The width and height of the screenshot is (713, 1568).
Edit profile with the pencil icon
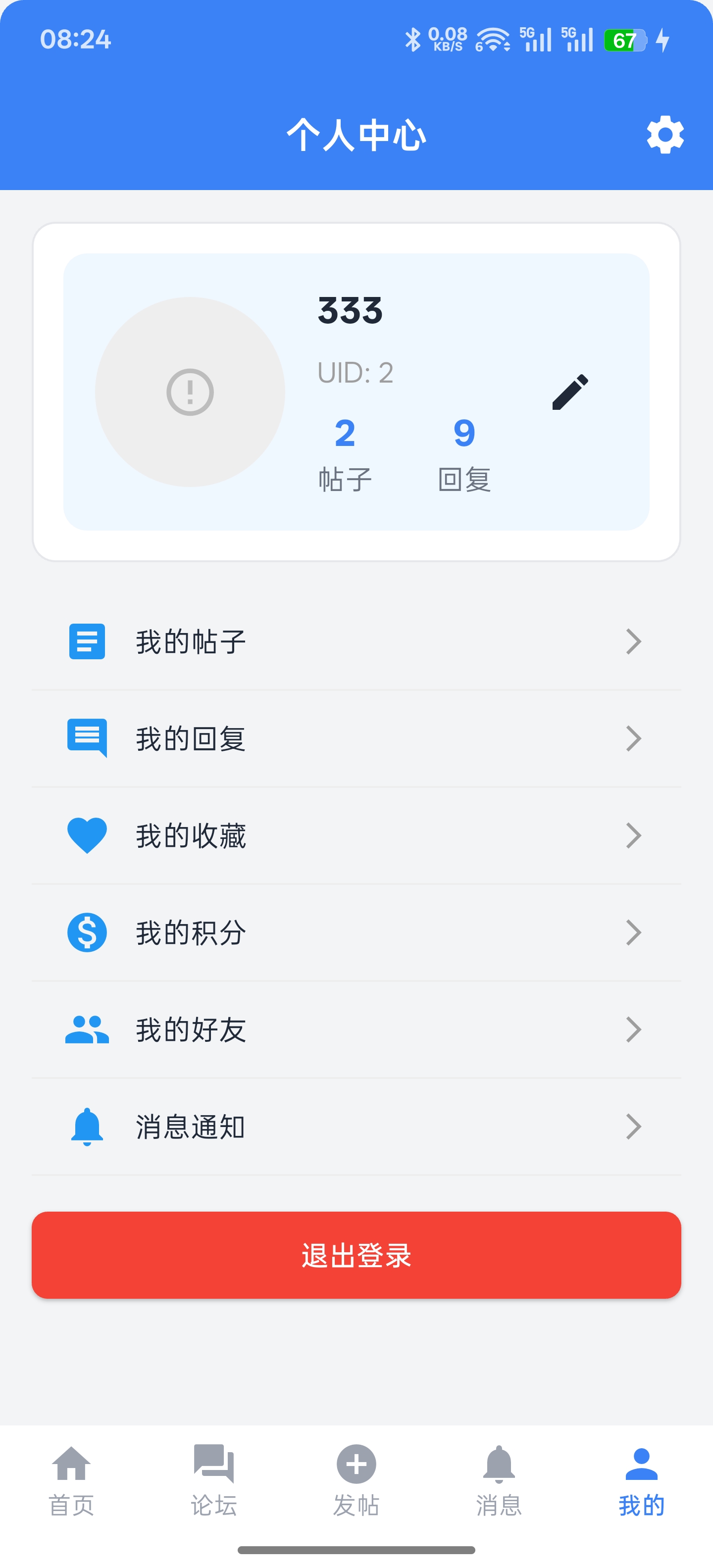click(570, 392)
